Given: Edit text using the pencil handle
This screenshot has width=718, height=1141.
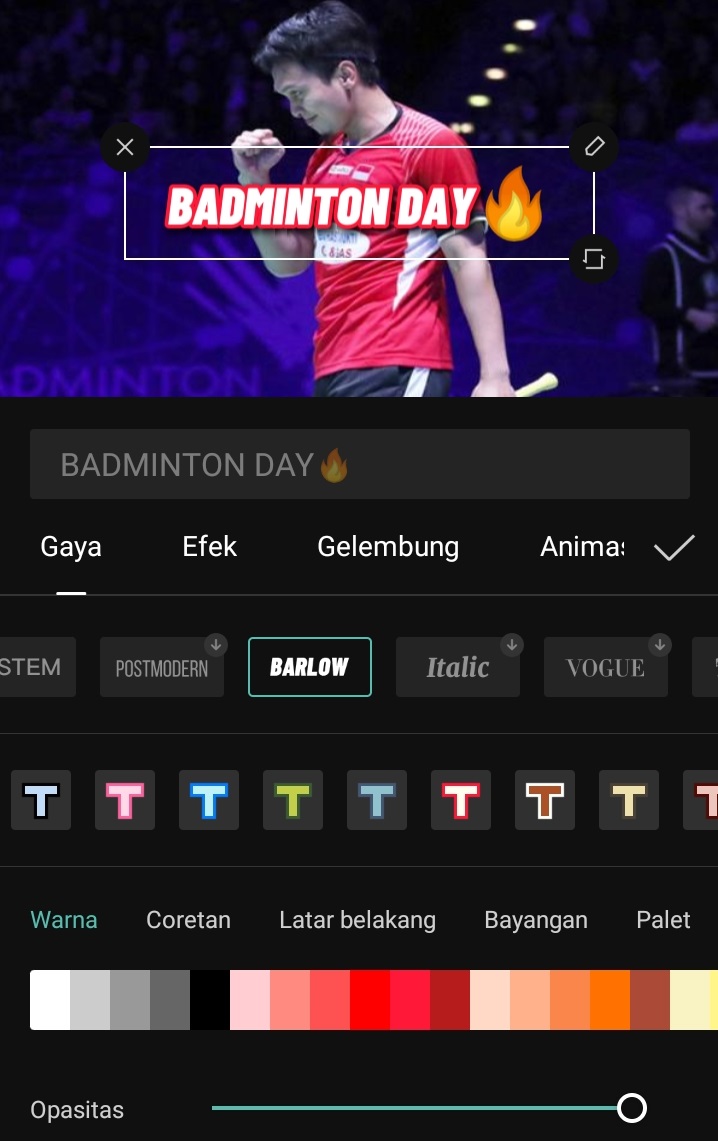Looking at the screenshot, I should click(594, 147).
